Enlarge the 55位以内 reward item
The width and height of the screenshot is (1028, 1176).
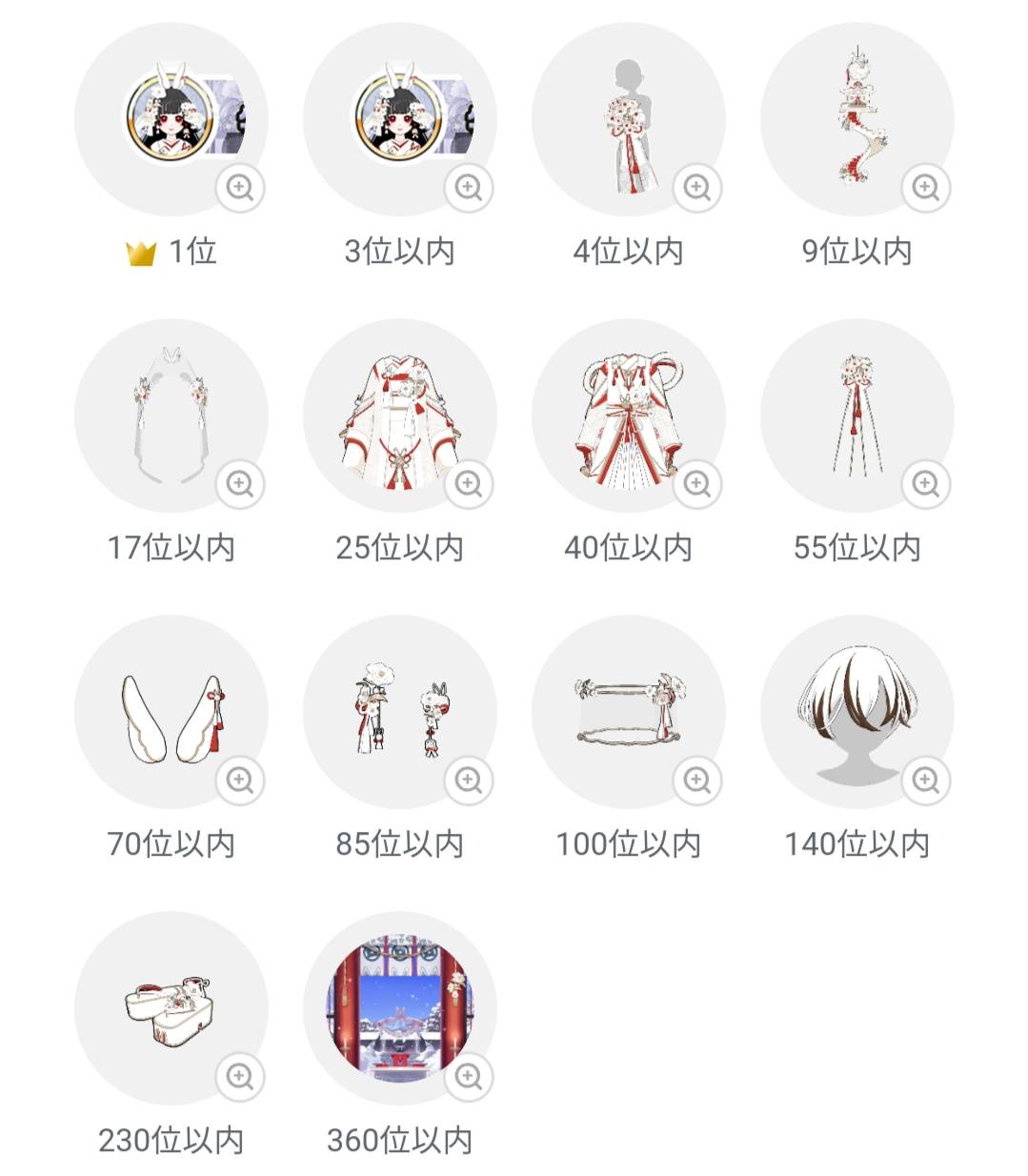[x=926, y=484]
